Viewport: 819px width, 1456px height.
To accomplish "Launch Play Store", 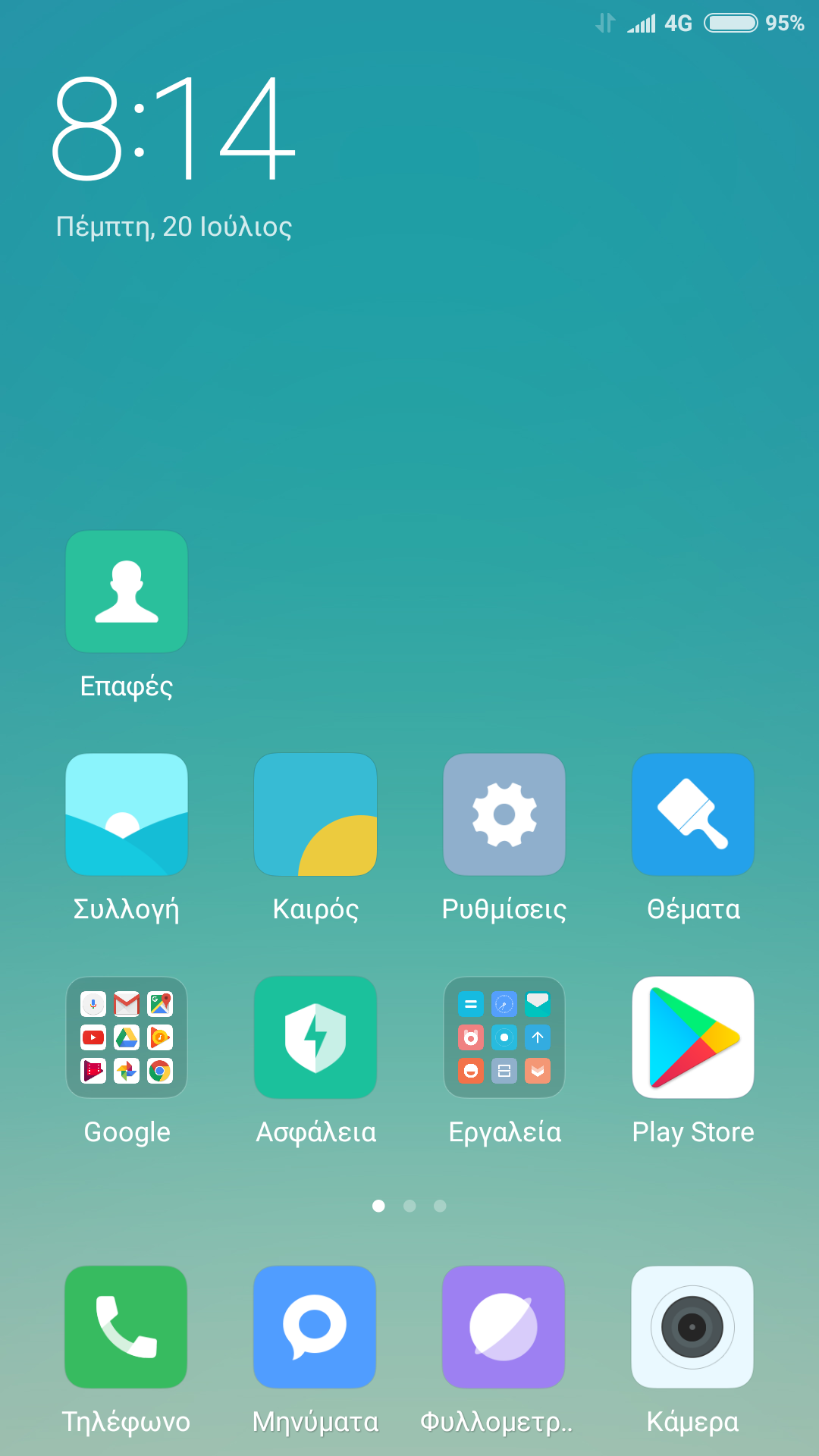I will 693,1037.
